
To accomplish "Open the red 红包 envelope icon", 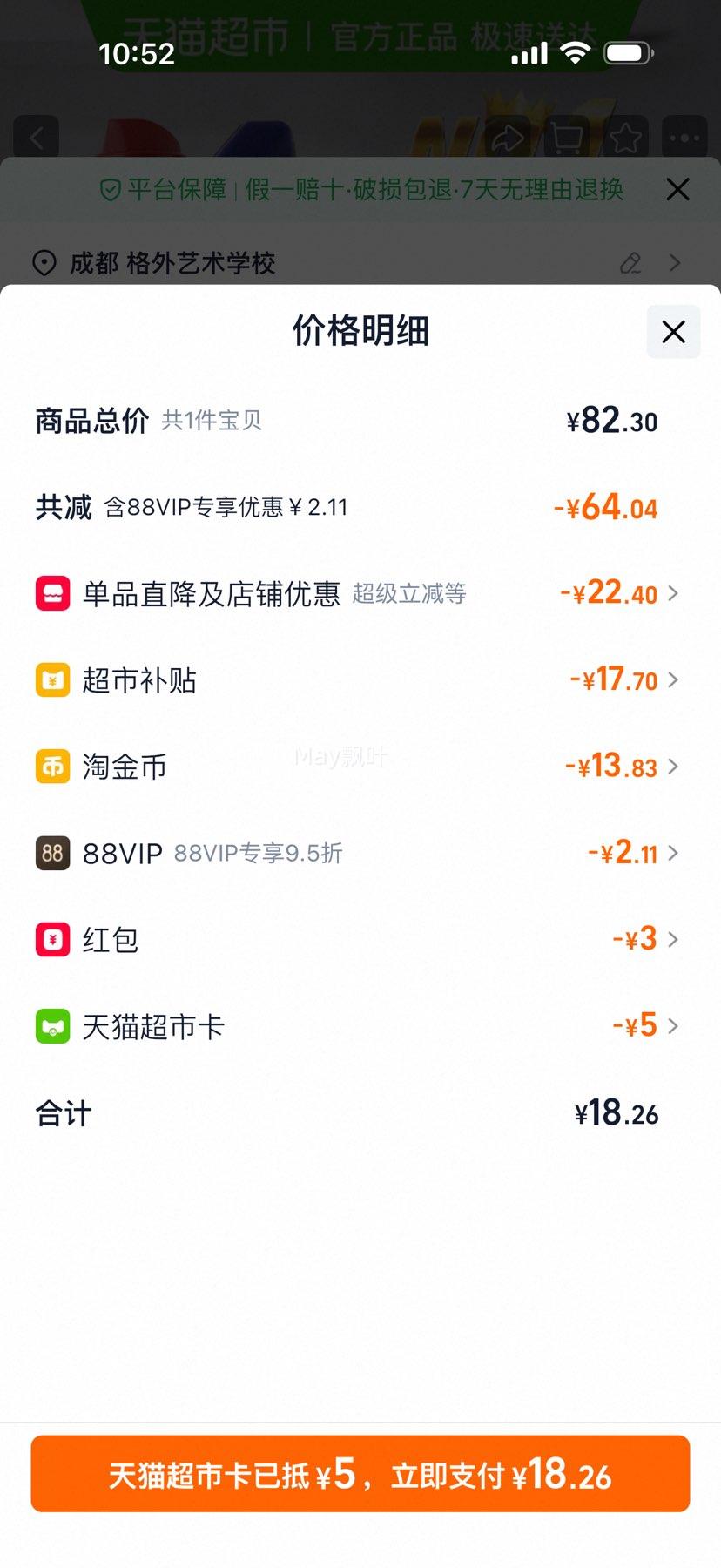I will [x=52, y=939].
